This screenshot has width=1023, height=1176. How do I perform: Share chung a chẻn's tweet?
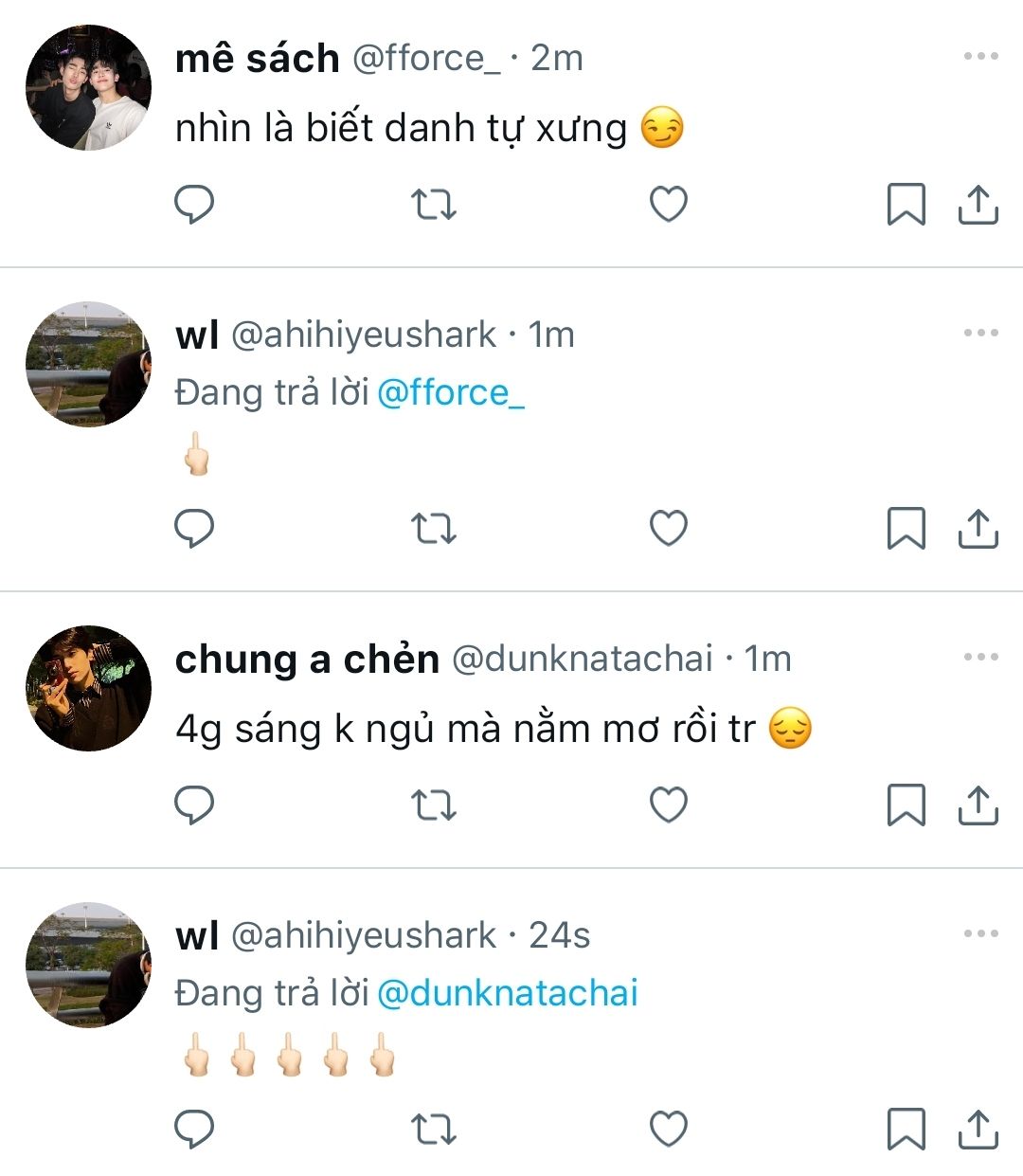click(978, 805)
